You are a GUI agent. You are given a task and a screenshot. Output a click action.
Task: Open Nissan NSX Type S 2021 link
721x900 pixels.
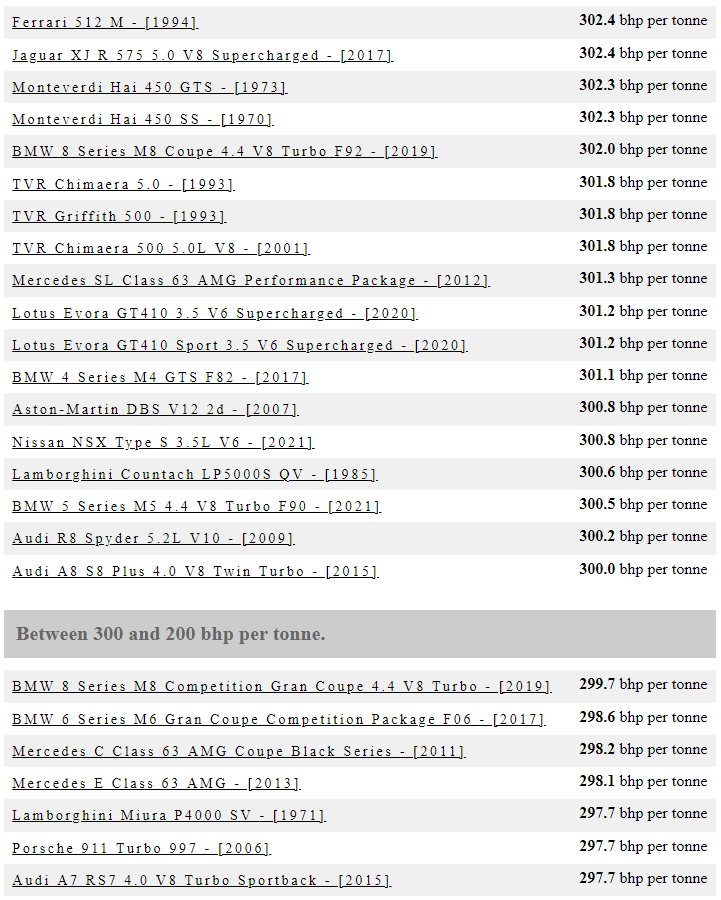162,442
